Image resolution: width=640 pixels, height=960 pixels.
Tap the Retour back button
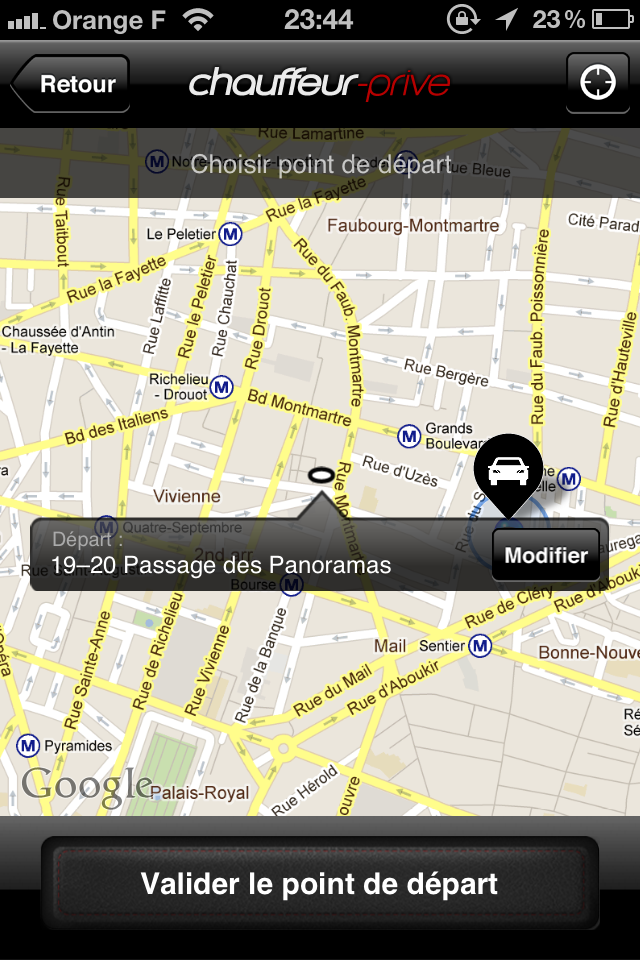(x=72, y=84)
